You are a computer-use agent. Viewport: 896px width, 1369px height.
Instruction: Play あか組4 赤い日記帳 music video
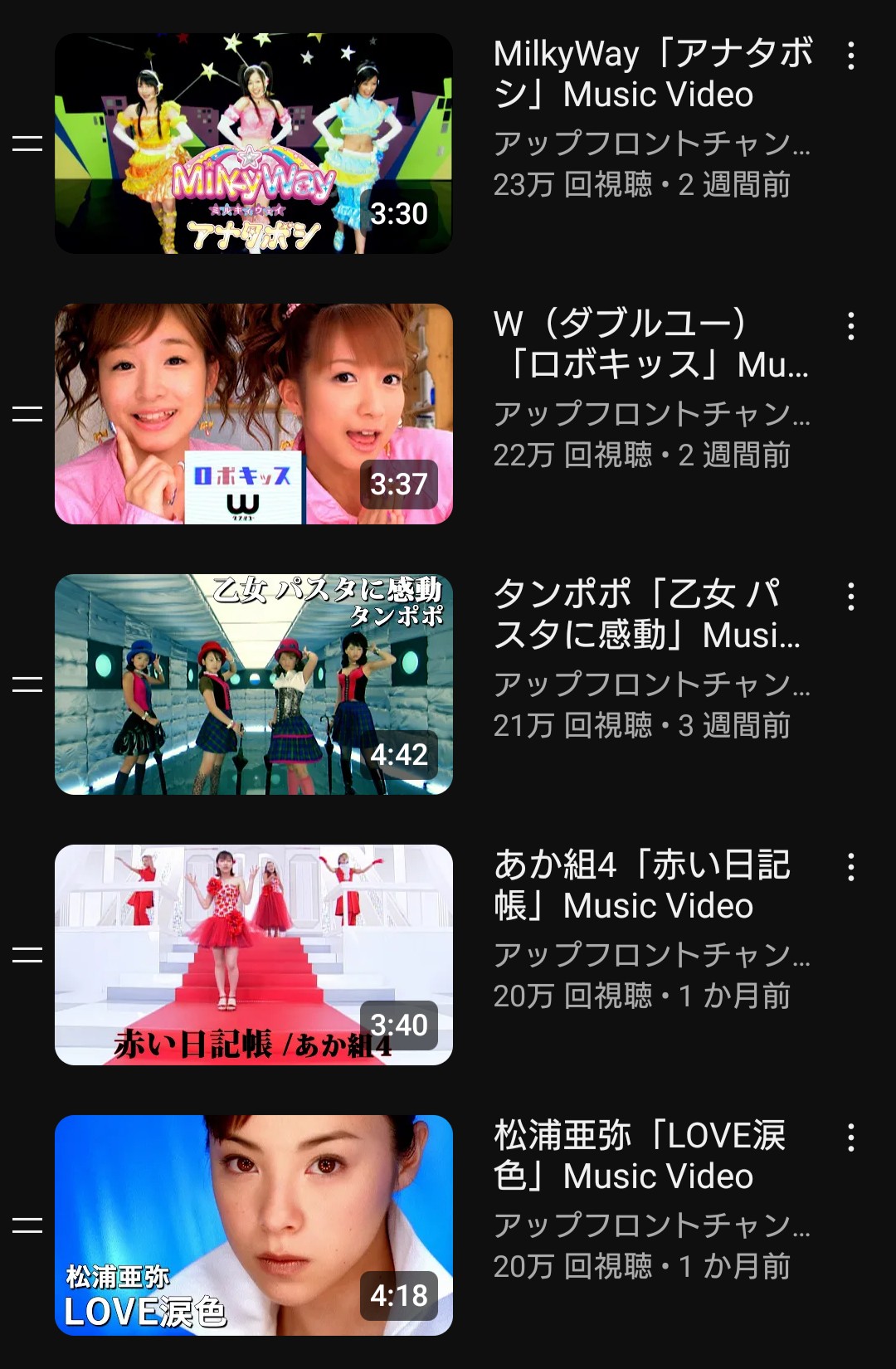pos(254,955)
